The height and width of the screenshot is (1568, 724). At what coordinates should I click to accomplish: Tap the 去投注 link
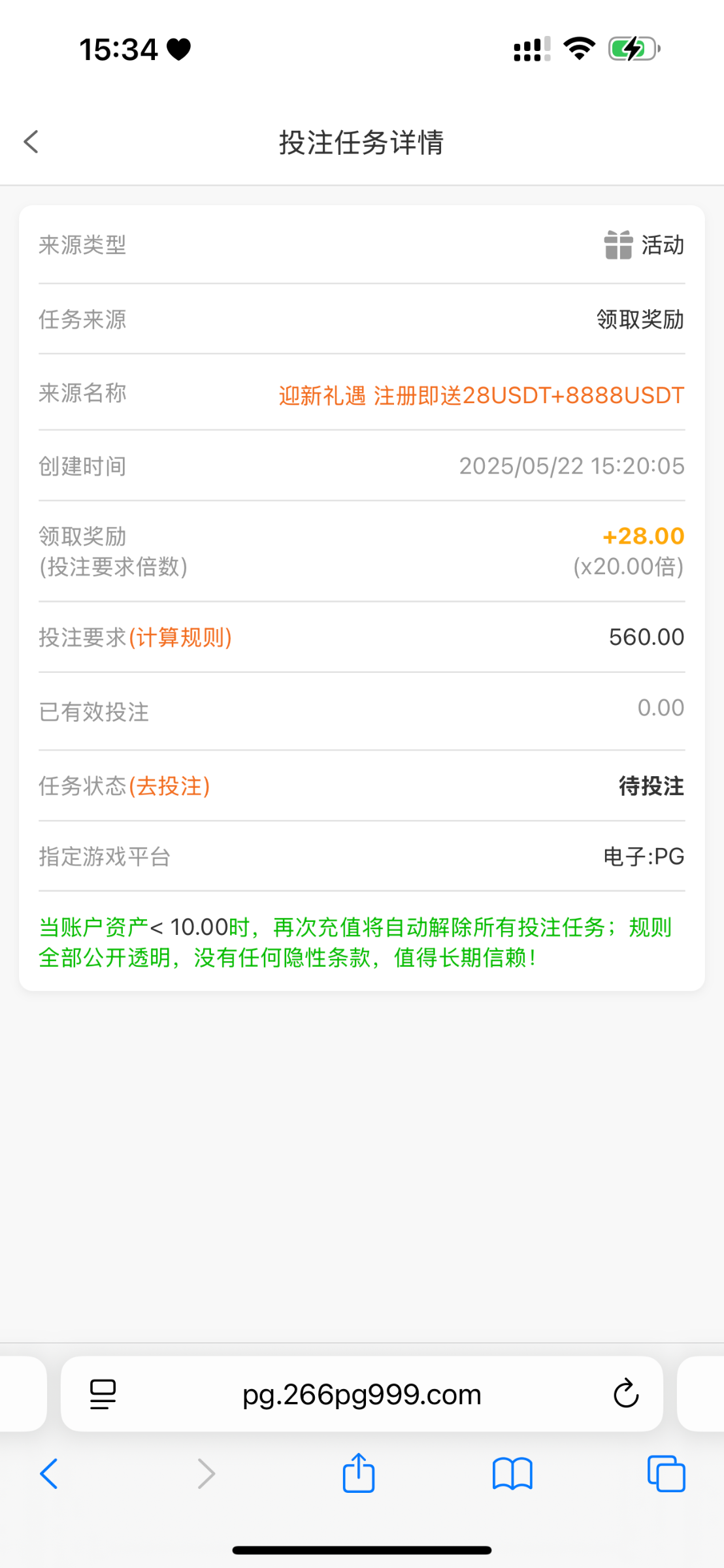(x=169, y=786)
